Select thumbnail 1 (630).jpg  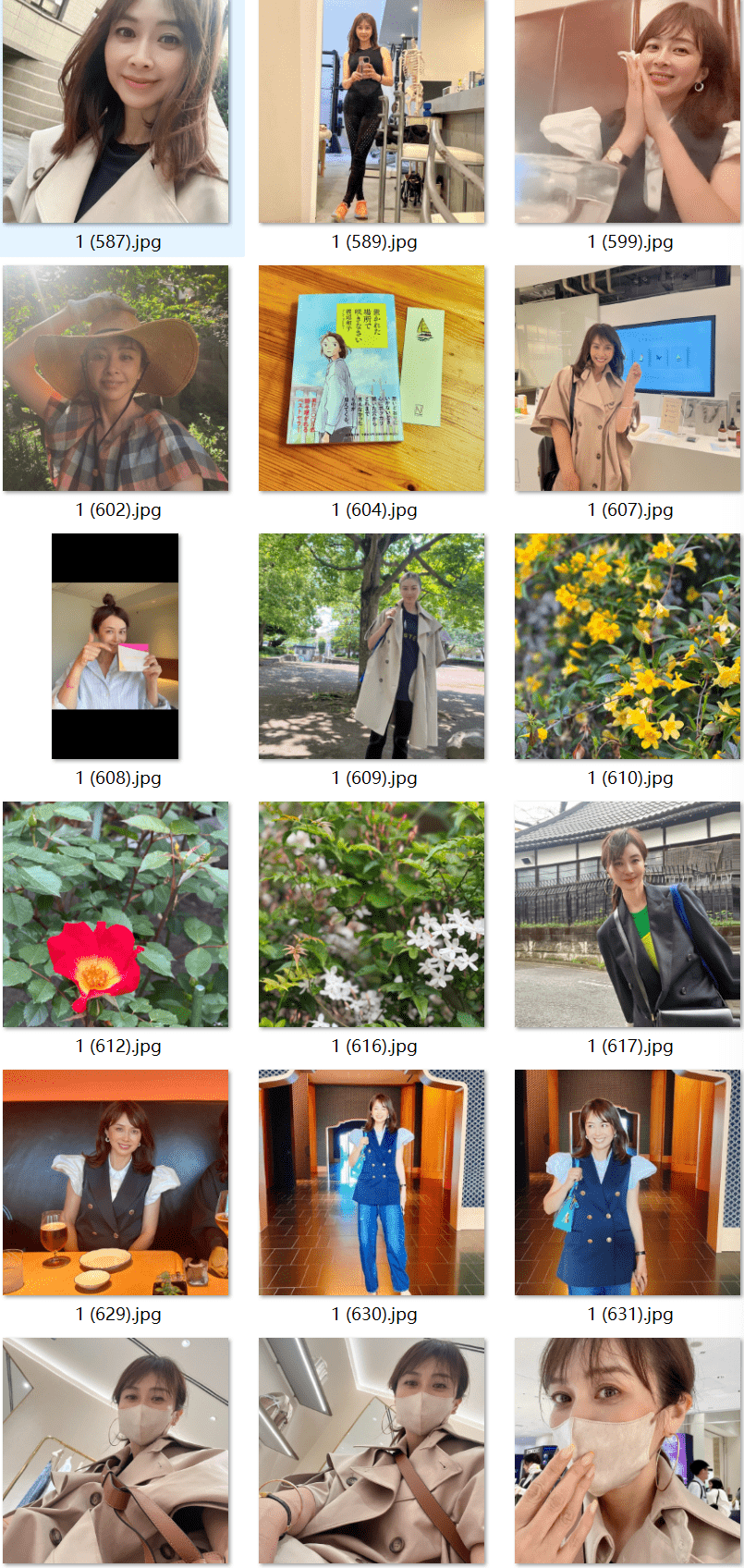[372, 1182]
